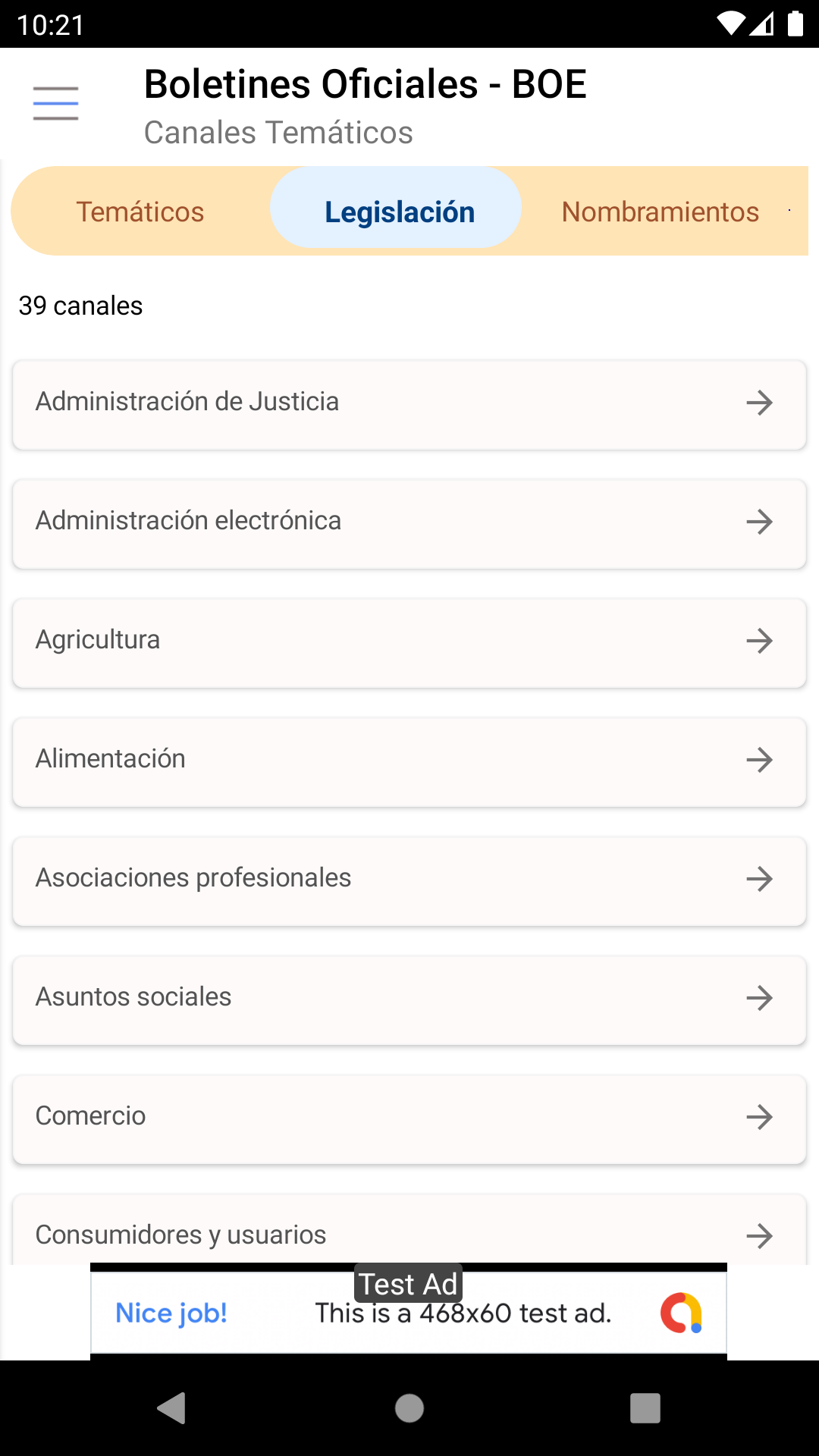Open the Administración de Justicia channel arrow
Image resolution: width=819 pixels, height=1456 pixels.
(x=760, y=404)
